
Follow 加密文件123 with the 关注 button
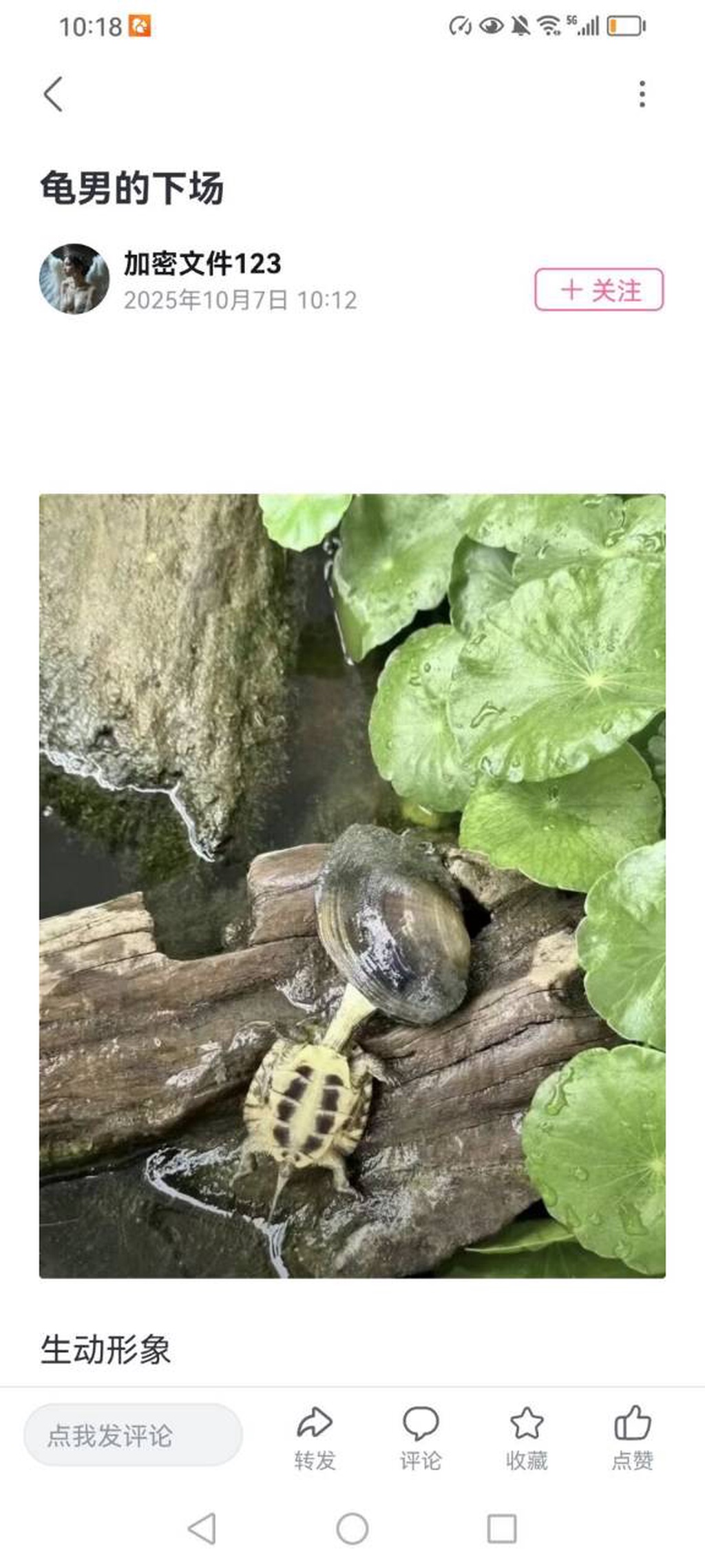[599, 289]
